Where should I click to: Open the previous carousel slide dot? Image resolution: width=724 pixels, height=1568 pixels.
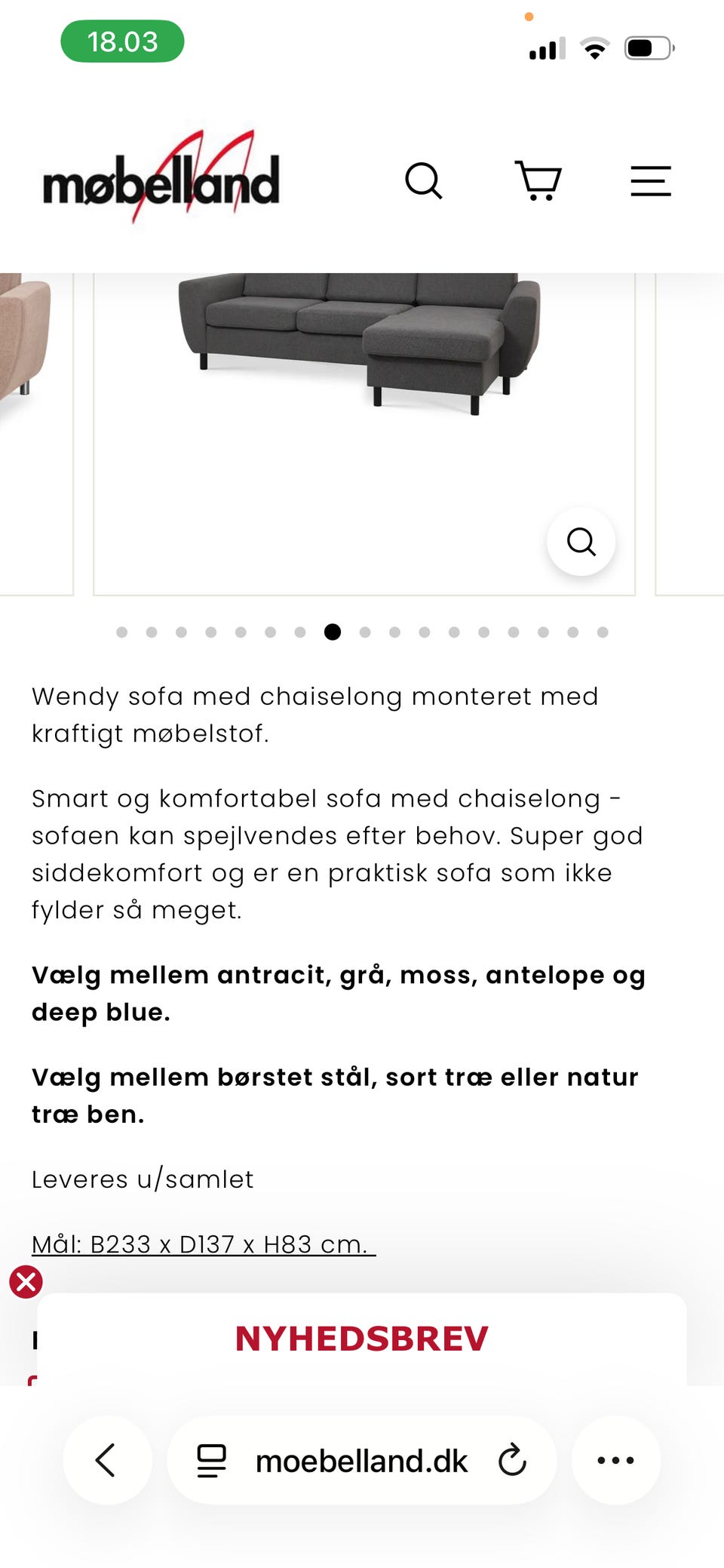pos(300,632)
